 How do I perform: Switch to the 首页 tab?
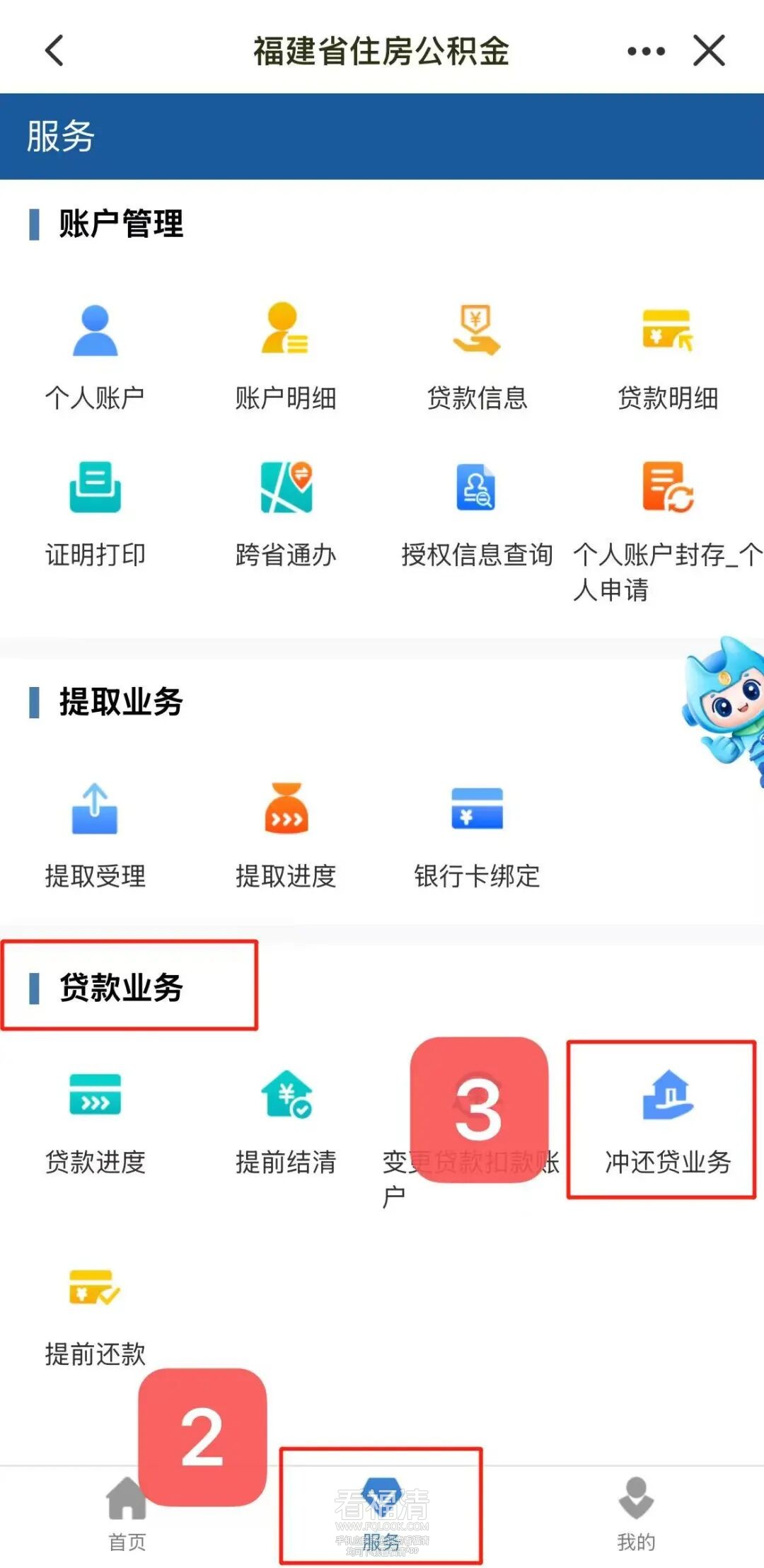click(127, 1514)
